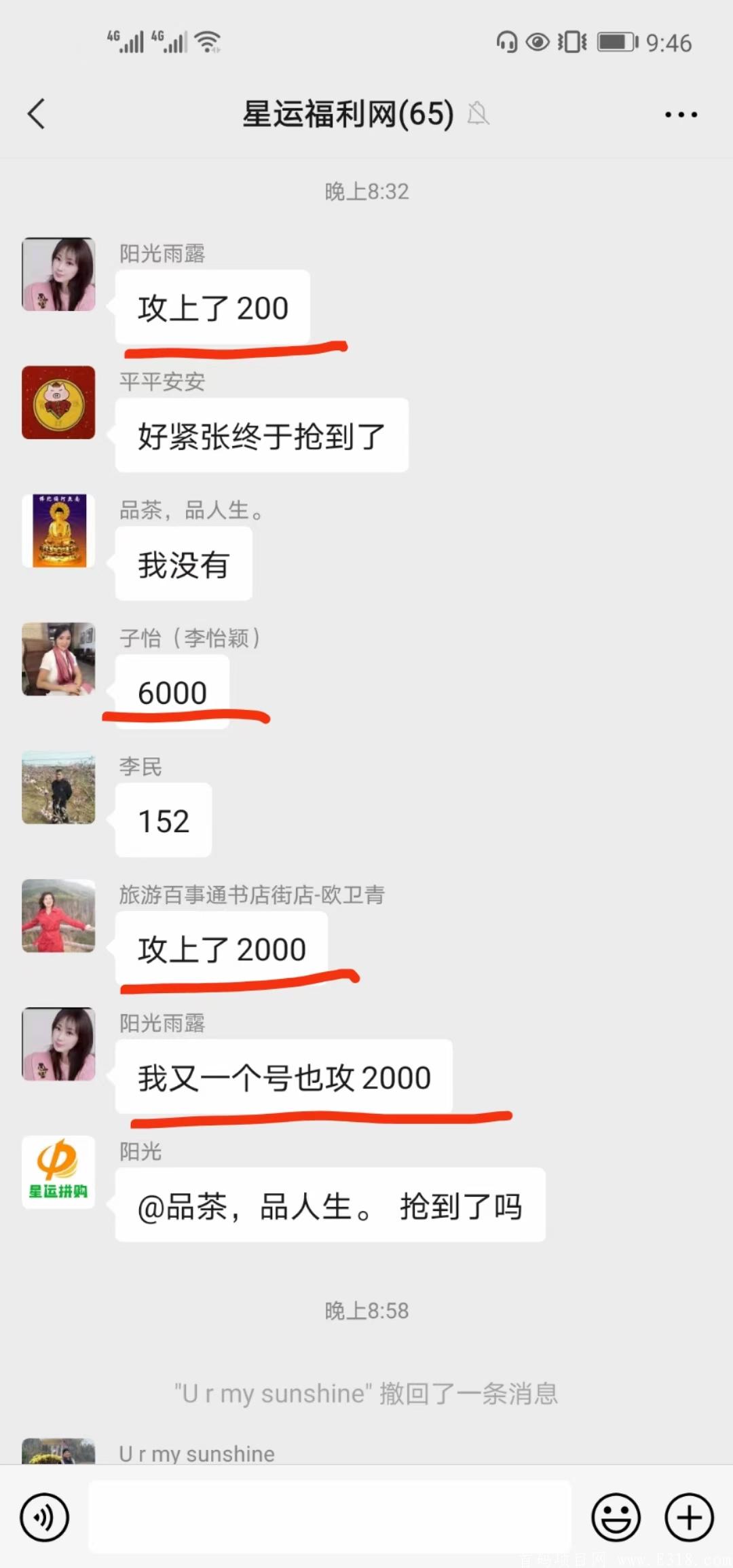Switch to voice message input
This screenshot has width=733, height=1568.
click(x=45, y=1516)
